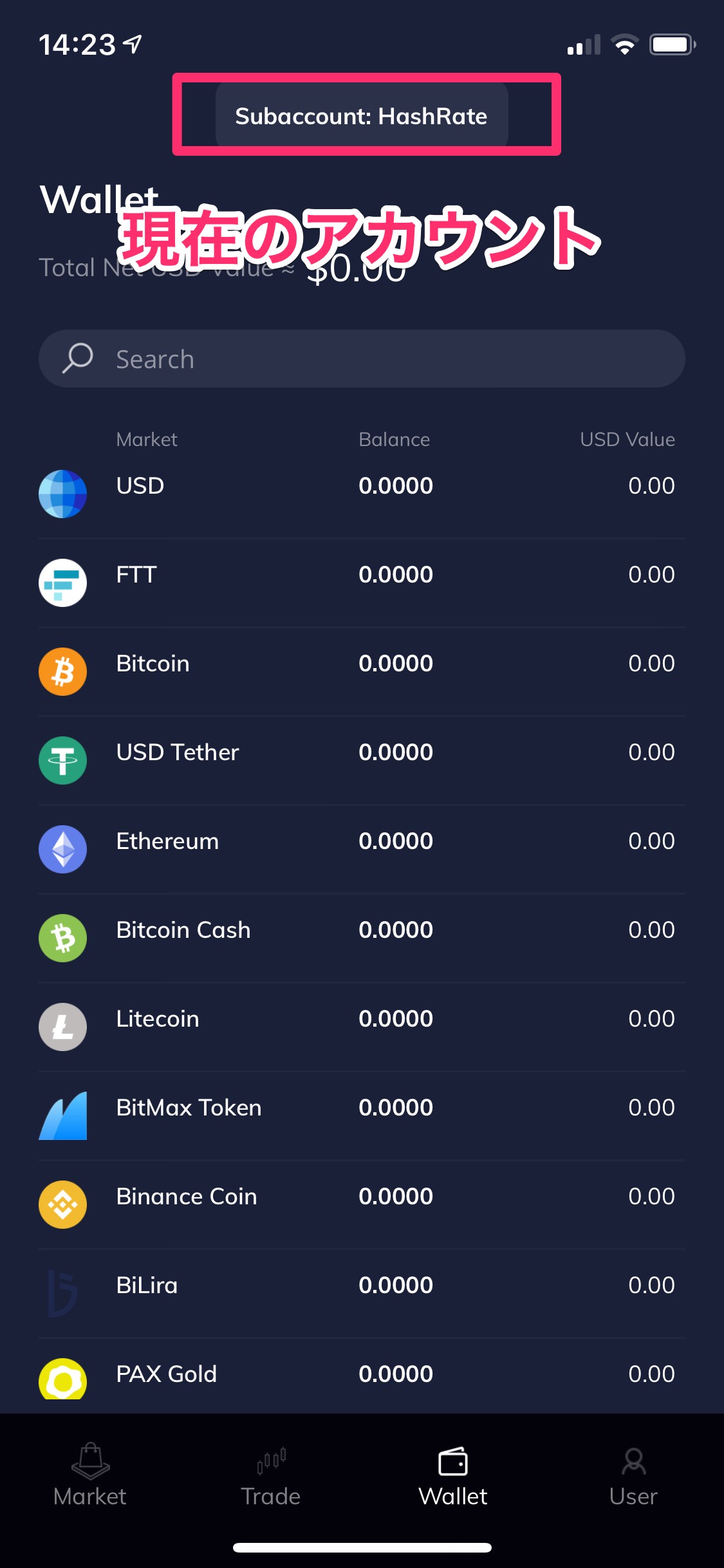Screen dimensions: 724x1568
Task: Open the USD balance row
Action: tap(361, 493)
